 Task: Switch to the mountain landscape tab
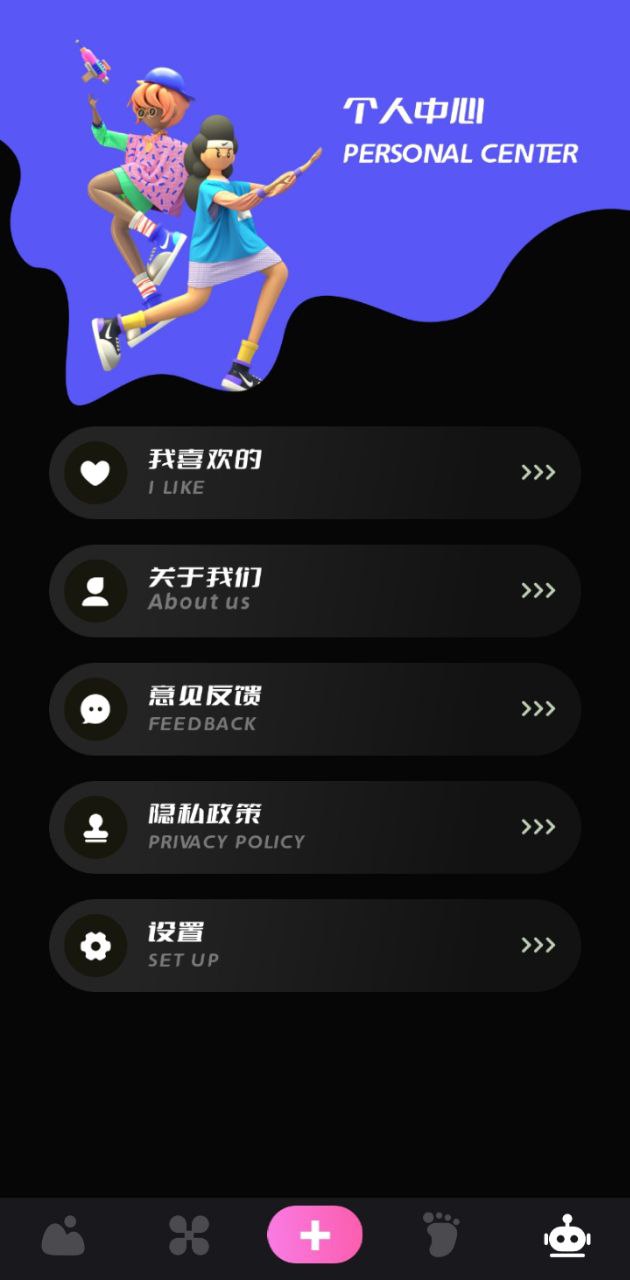pyautogui.click(x=63, y=1237)
